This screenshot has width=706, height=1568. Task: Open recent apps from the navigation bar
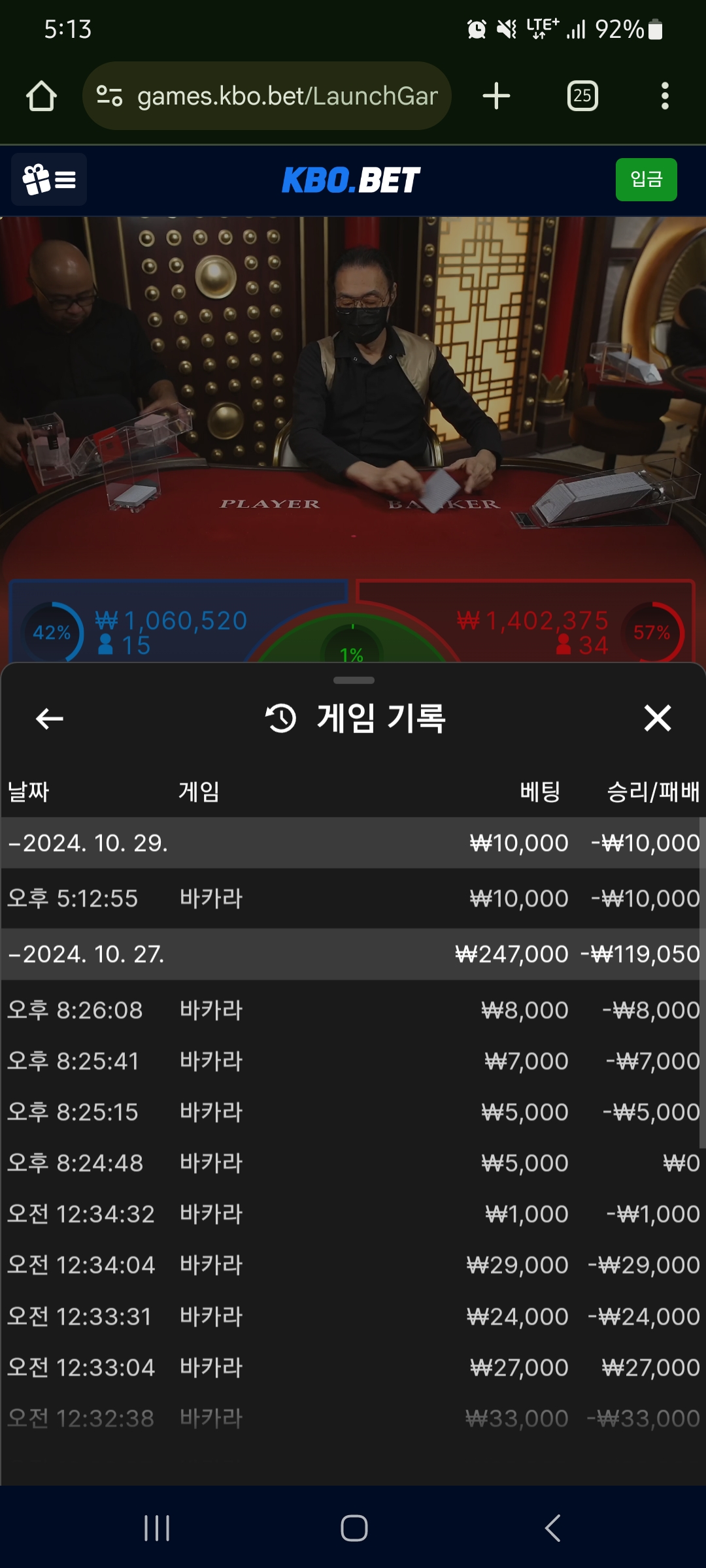click(x=157, y=1528)
